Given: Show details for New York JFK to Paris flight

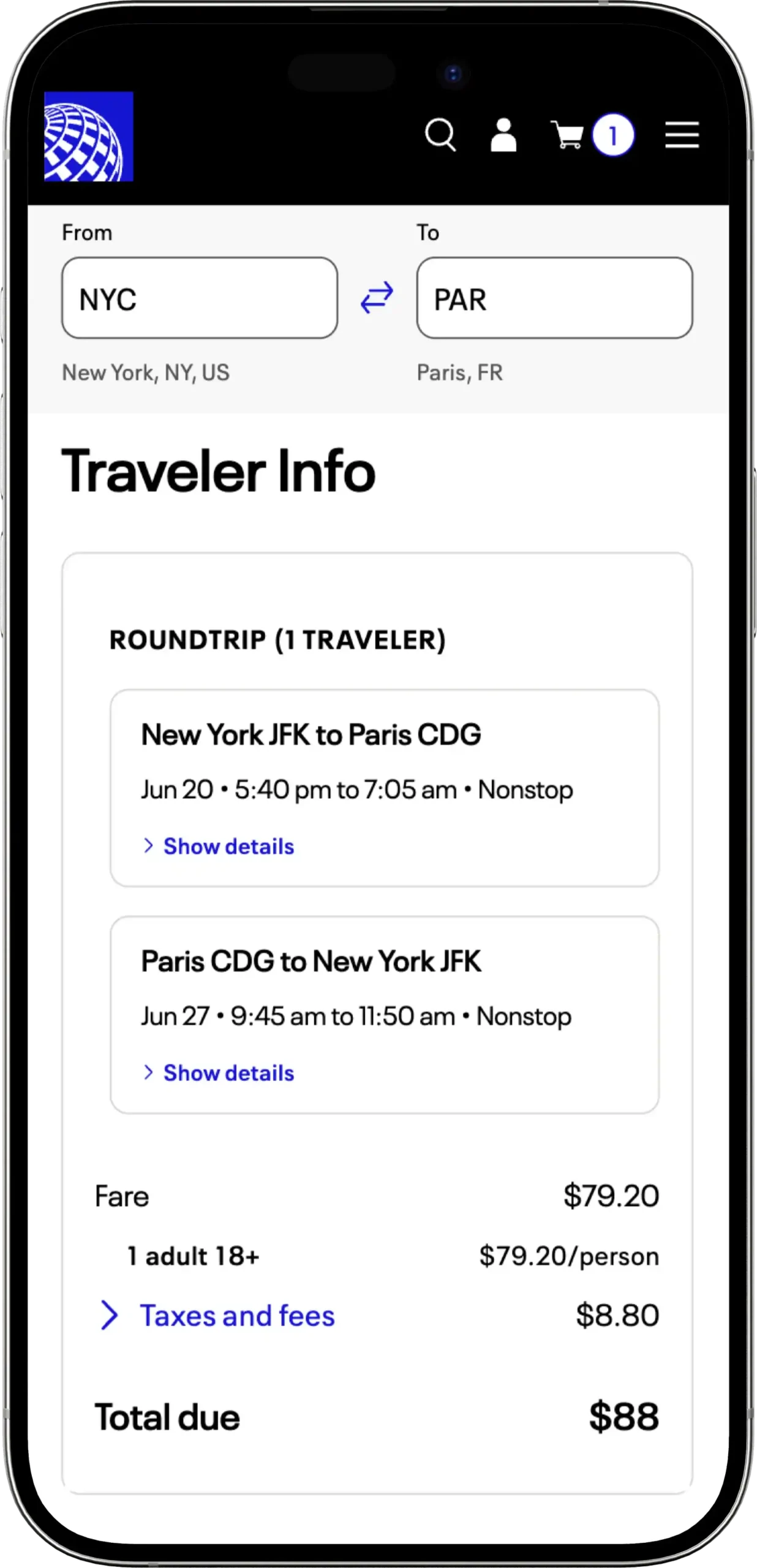Looking at the screenshot, I should 228,846.
